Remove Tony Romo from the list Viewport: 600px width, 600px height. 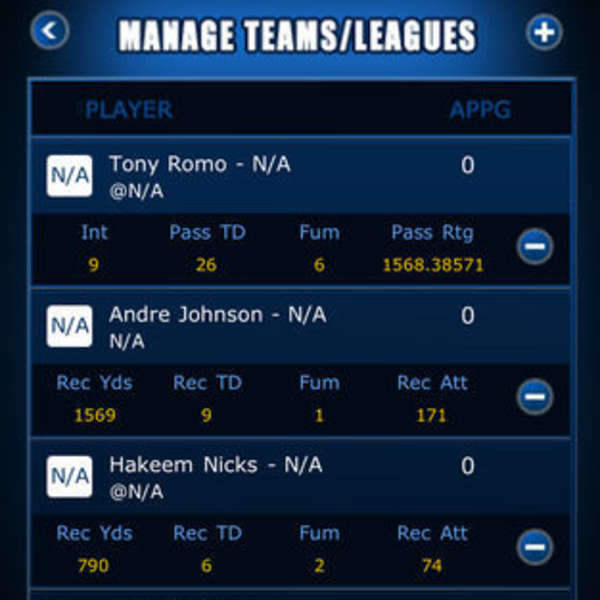[535, 246]
